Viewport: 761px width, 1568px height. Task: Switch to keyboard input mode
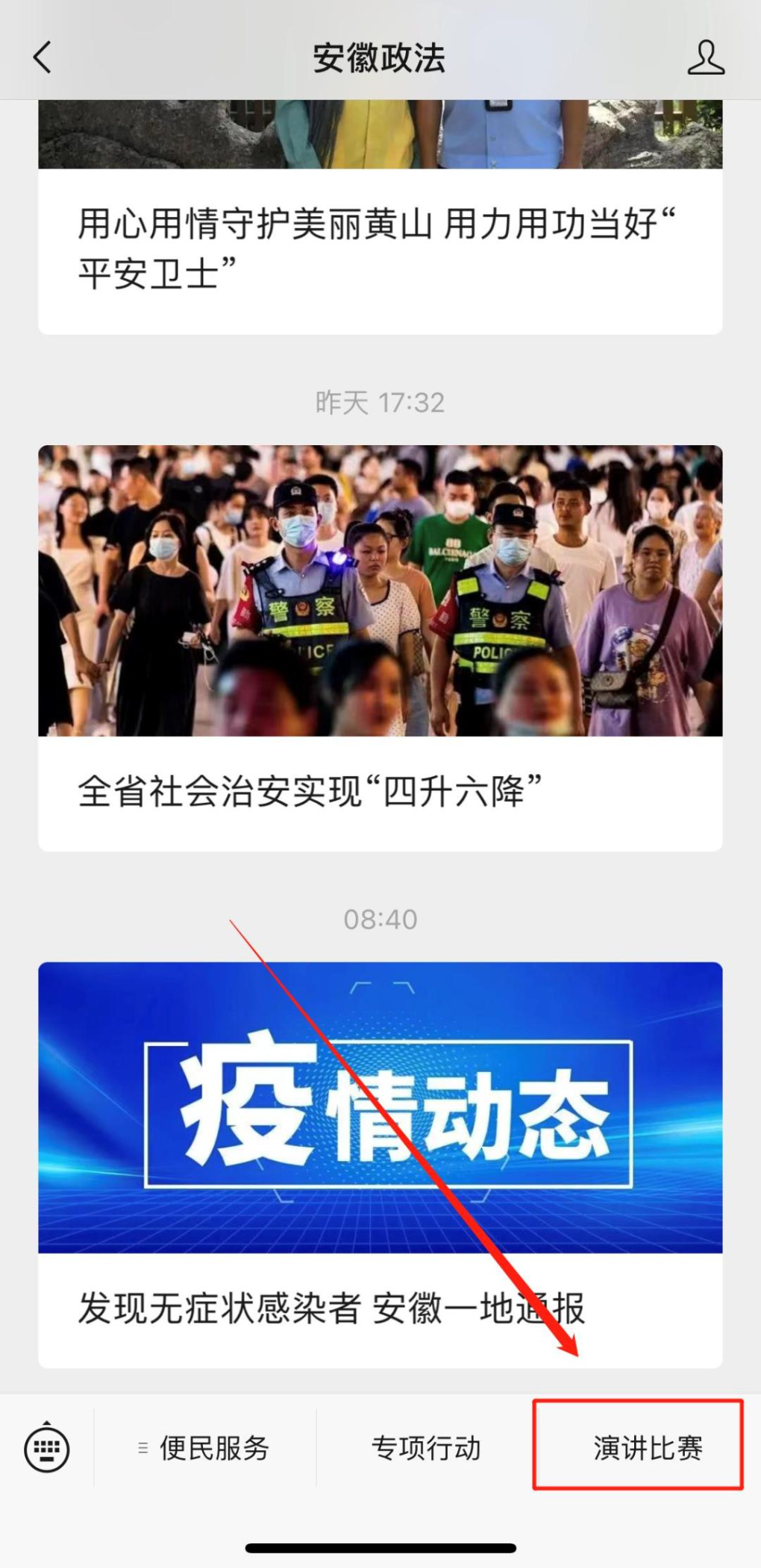point(47,1449)
